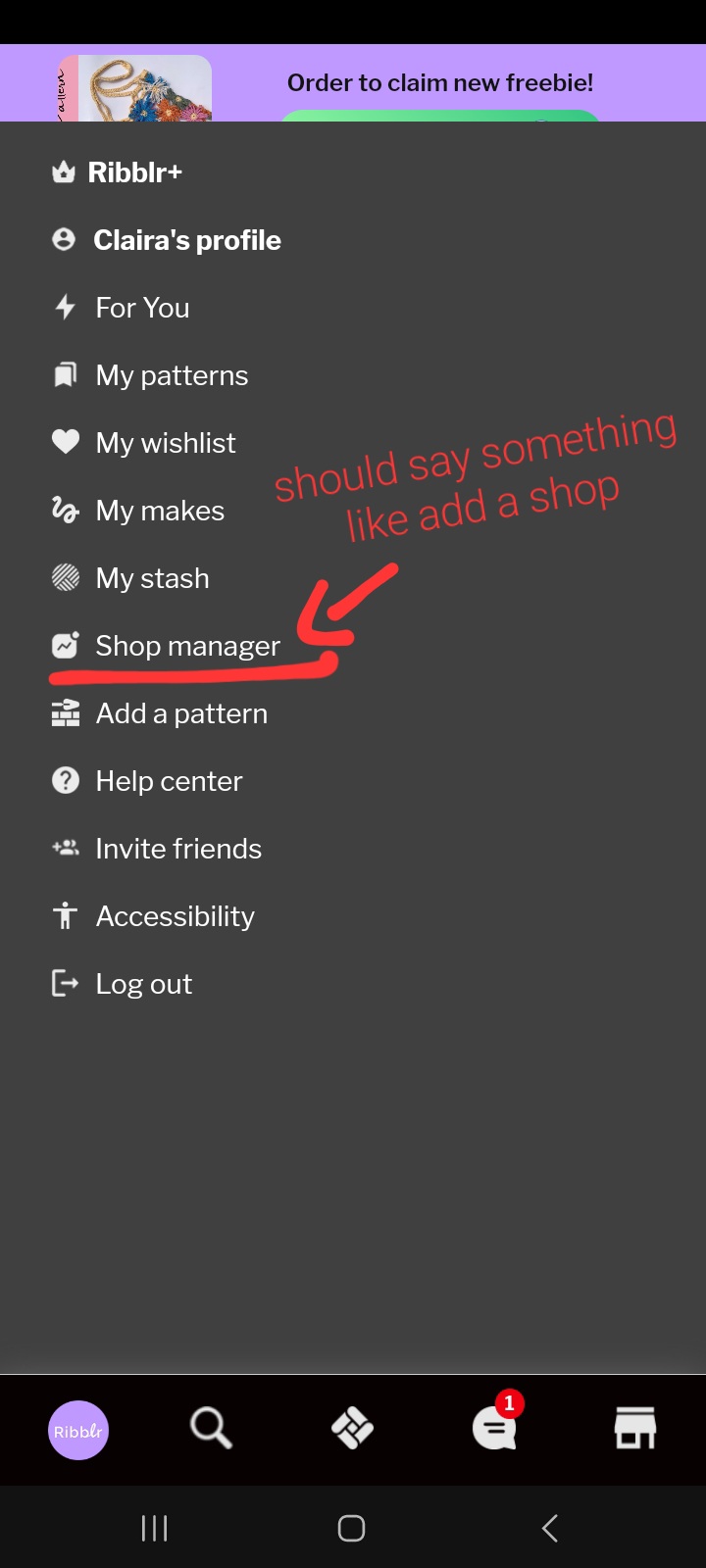Open the diamond-pattern tab in bottom bar
The image size is (706, 1568).
pos(353,1428)
